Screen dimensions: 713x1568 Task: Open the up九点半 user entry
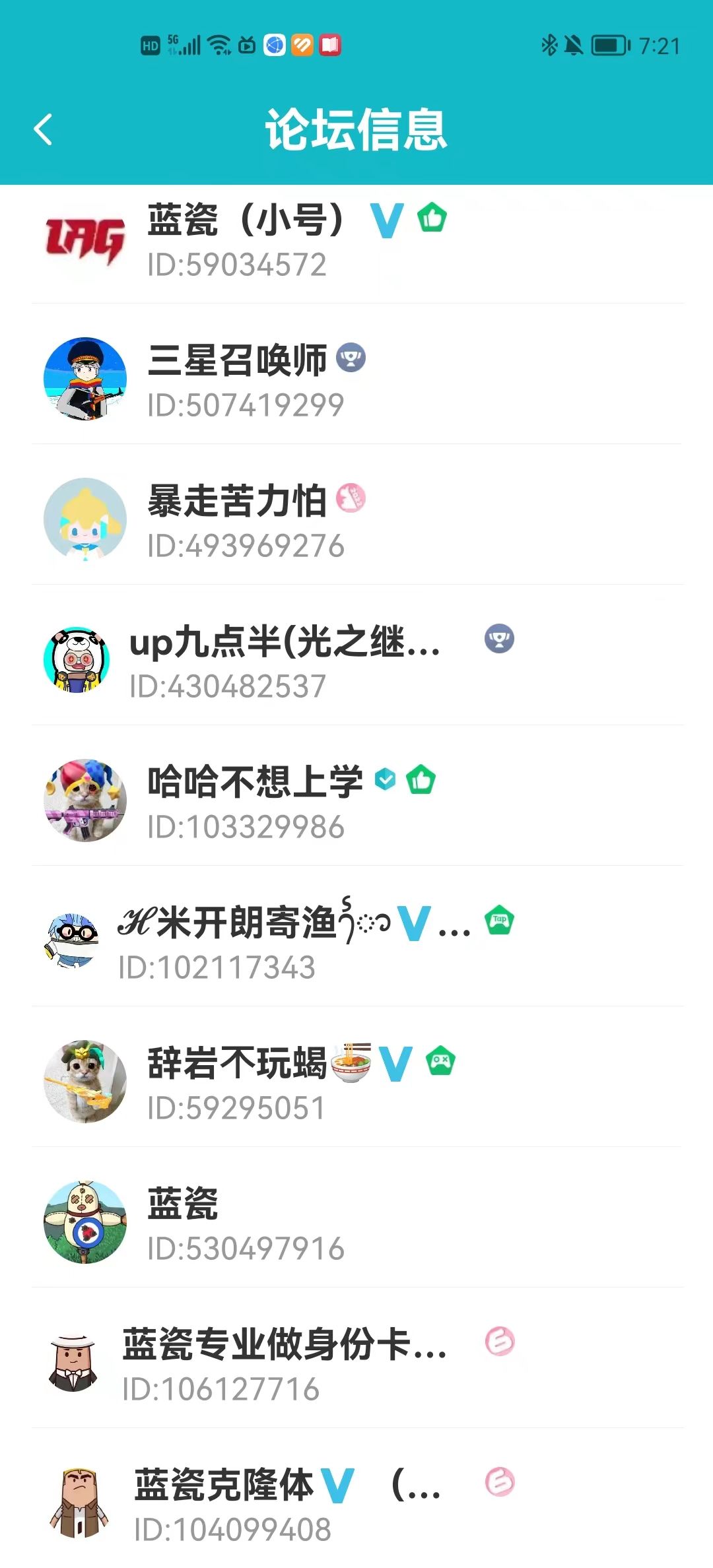(x=356, y=662)
